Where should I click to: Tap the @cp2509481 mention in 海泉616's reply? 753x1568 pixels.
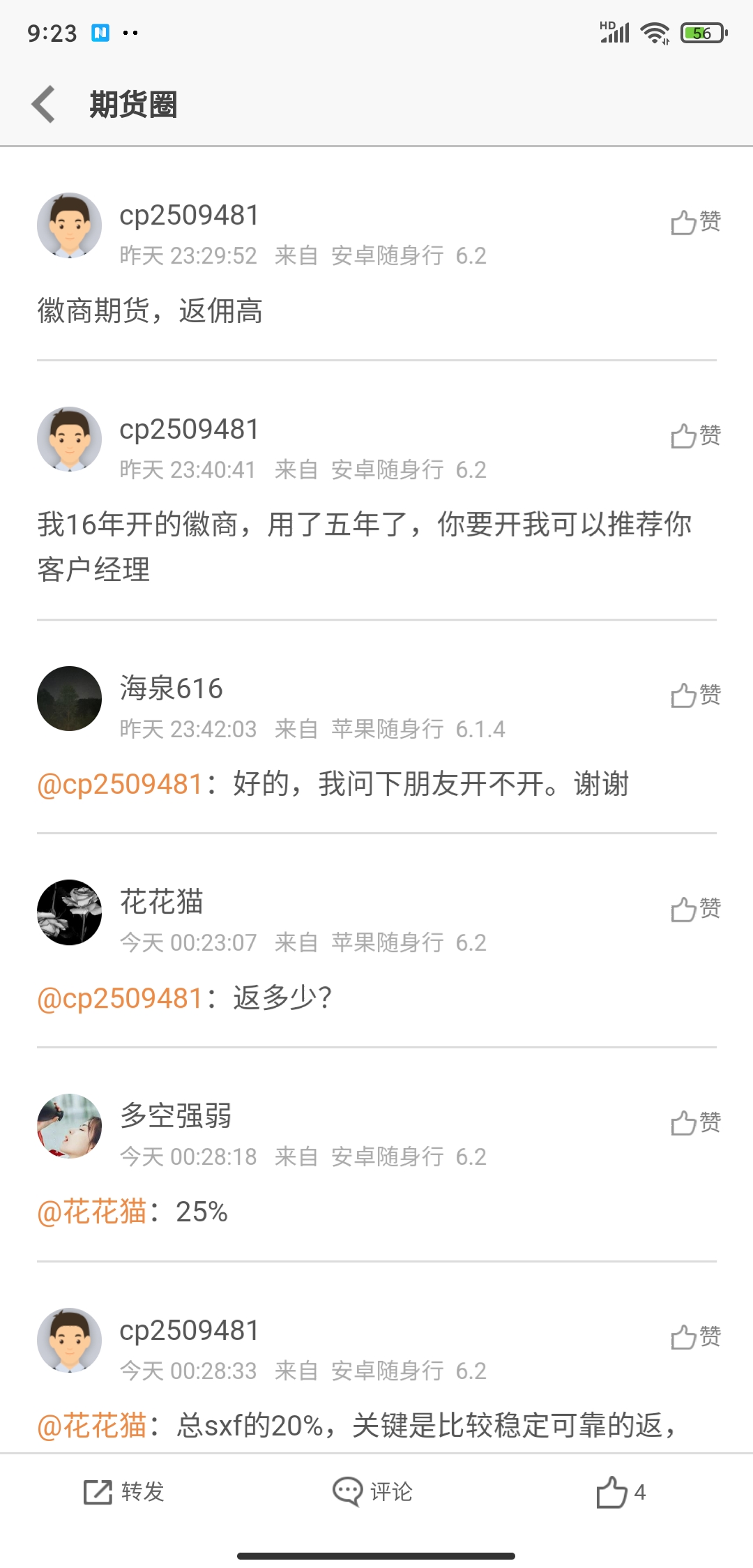(x=119, y=785)
